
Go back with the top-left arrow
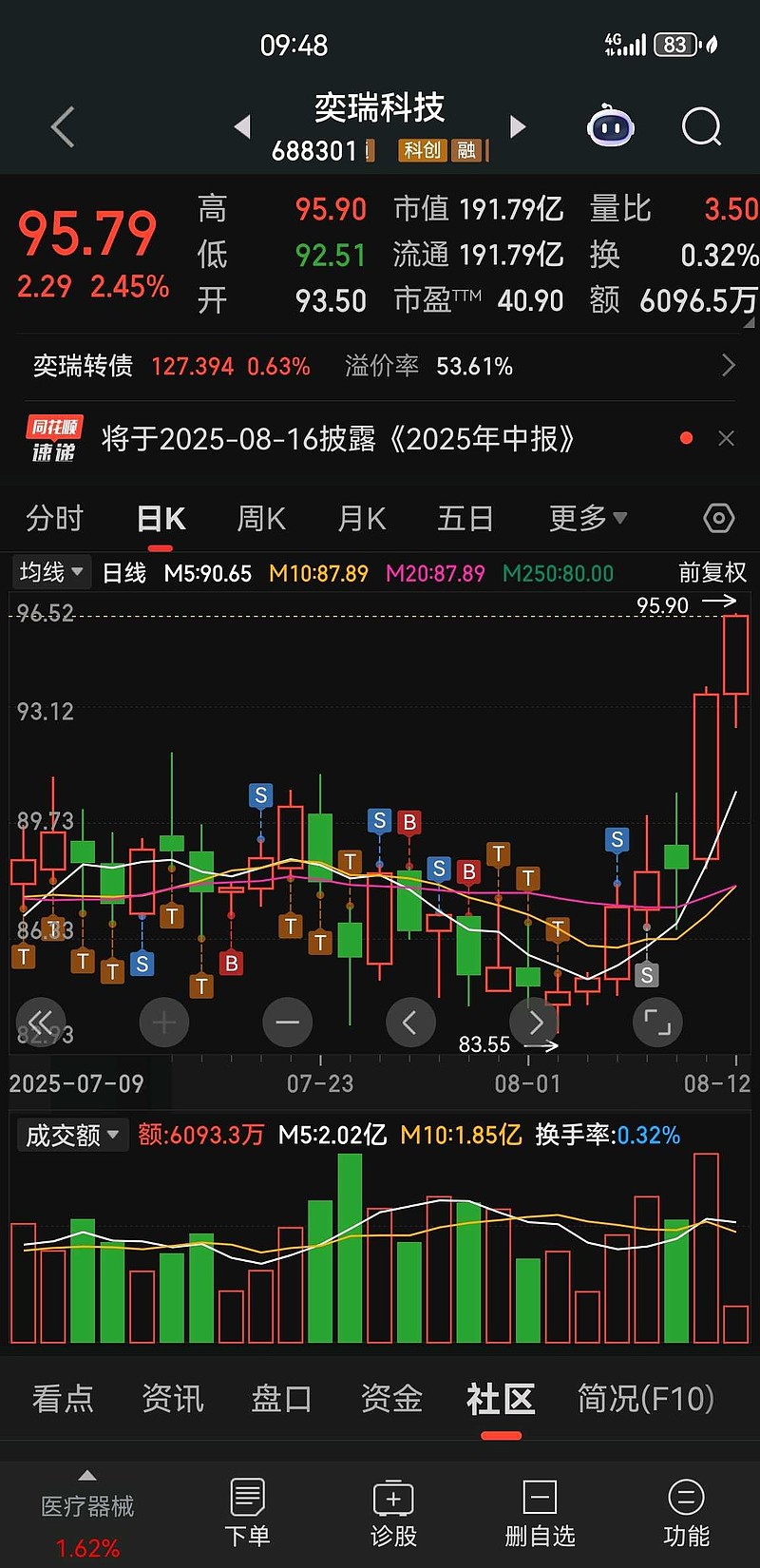point(63,127)
